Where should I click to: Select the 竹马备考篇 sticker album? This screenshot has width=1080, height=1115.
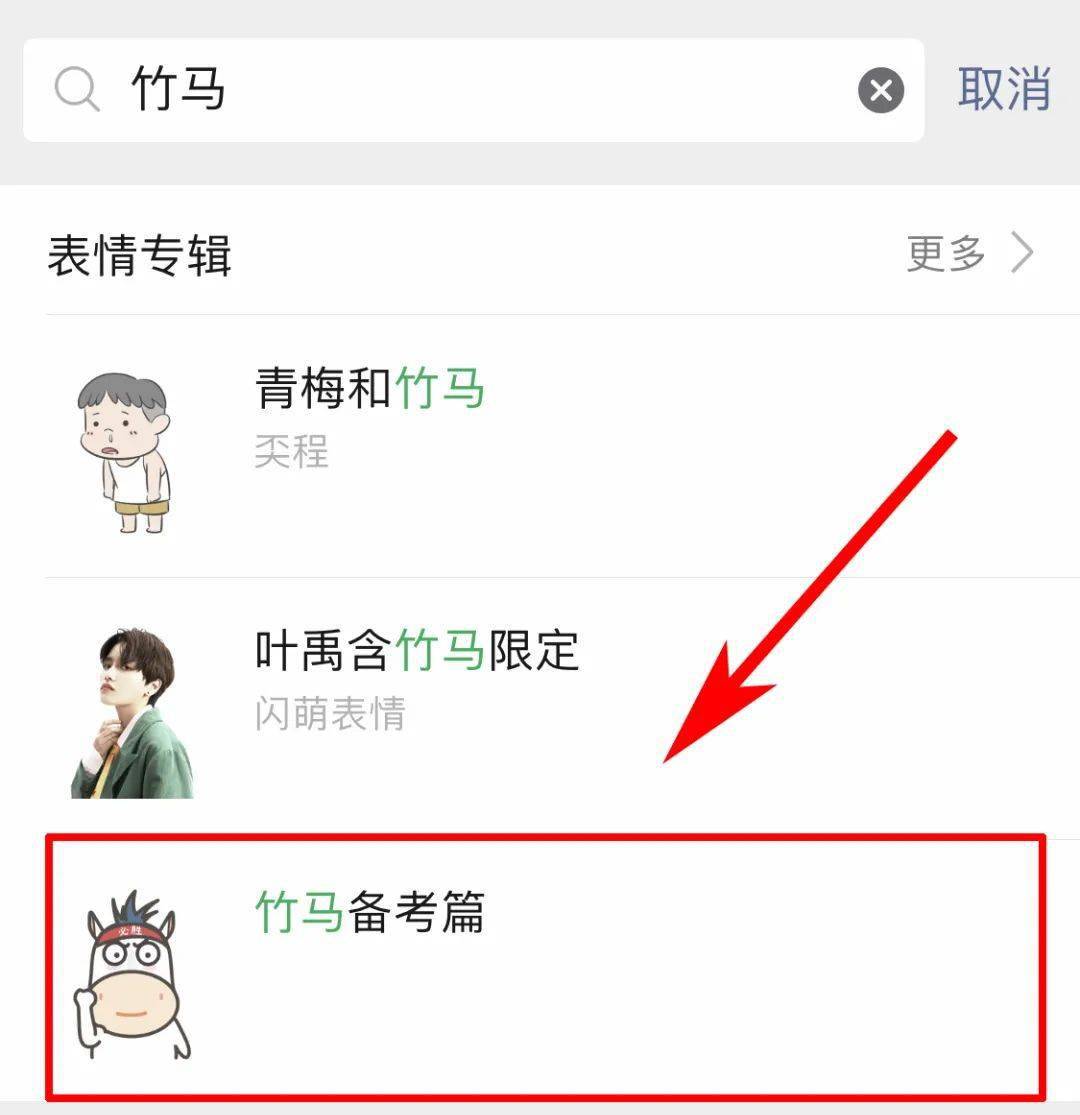coord(540,966)
